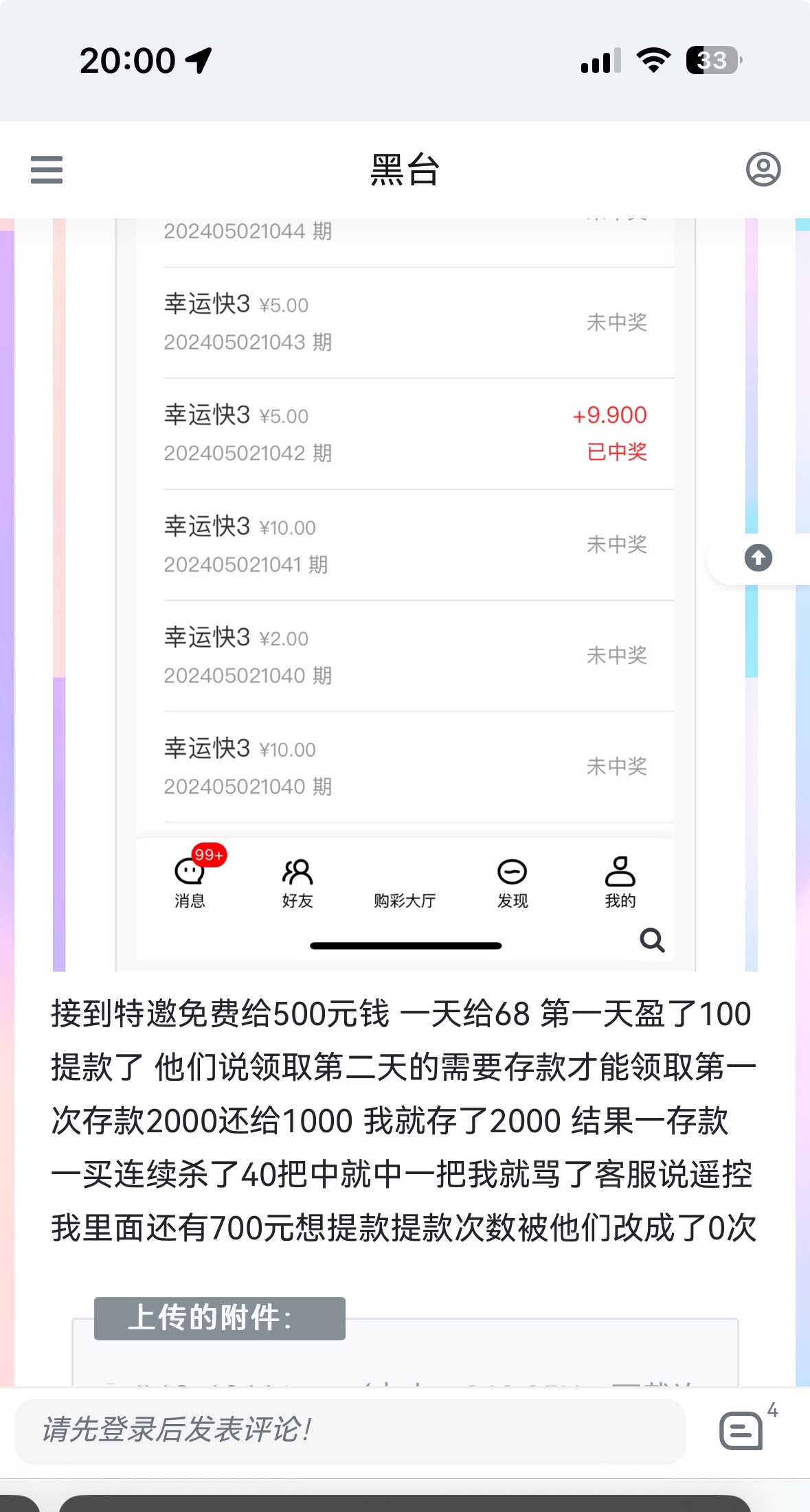
Task: Tap the login-to-comment input field
Action: pyautogui.click(x=350, y=1431)
